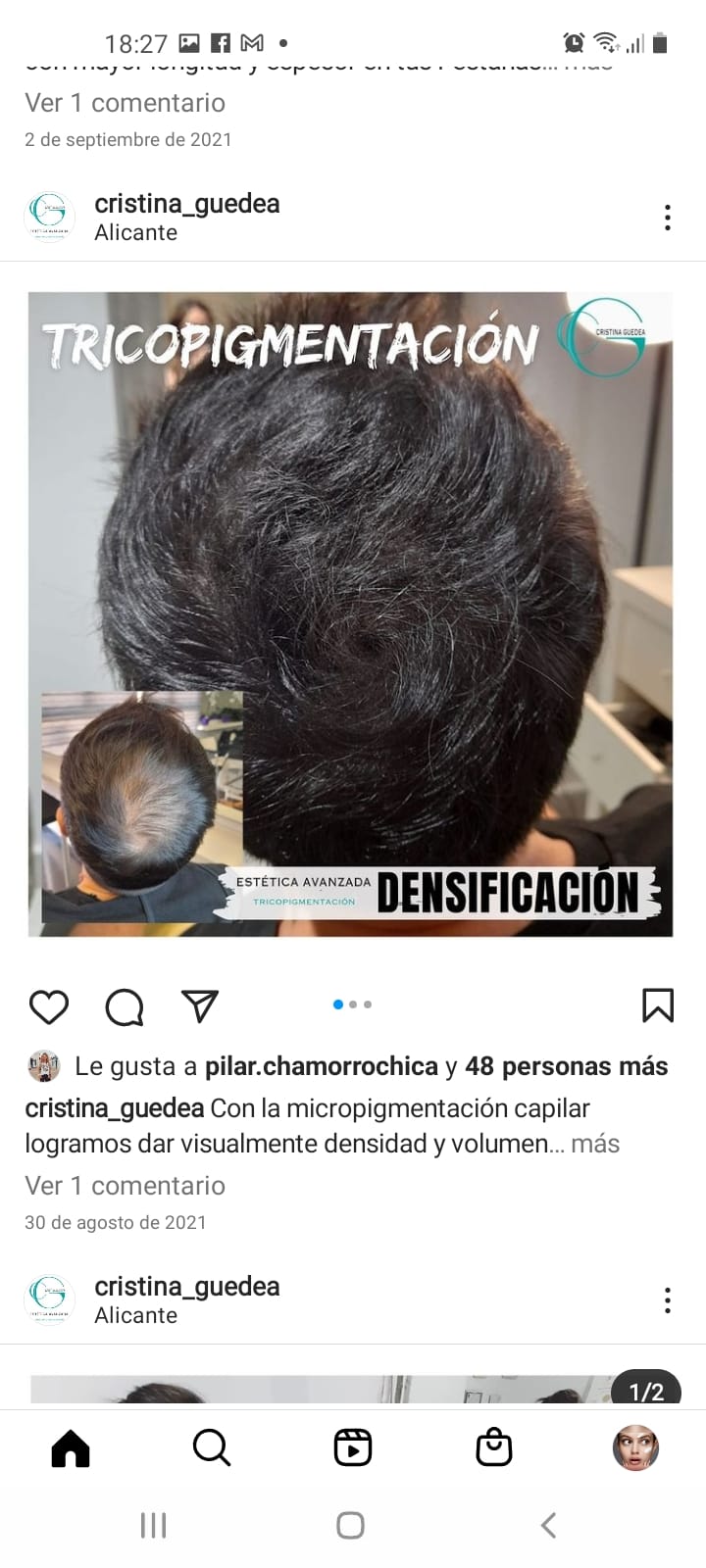This screenshot has width=706, height=1568.
Task: Open your profile tab avatar
Action: (x=635, y=1447)
